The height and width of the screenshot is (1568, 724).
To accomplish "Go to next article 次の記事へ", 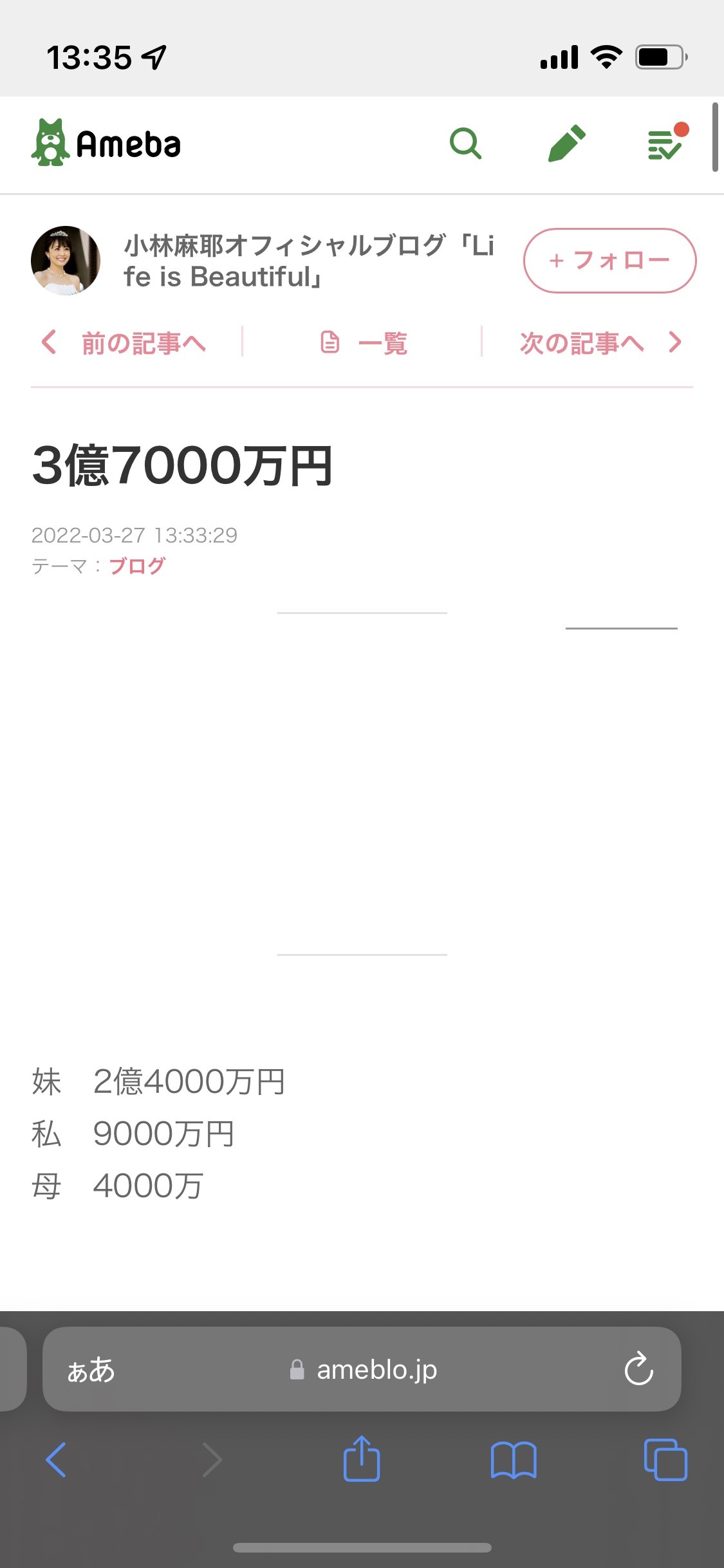I will [x=599, y=342].
